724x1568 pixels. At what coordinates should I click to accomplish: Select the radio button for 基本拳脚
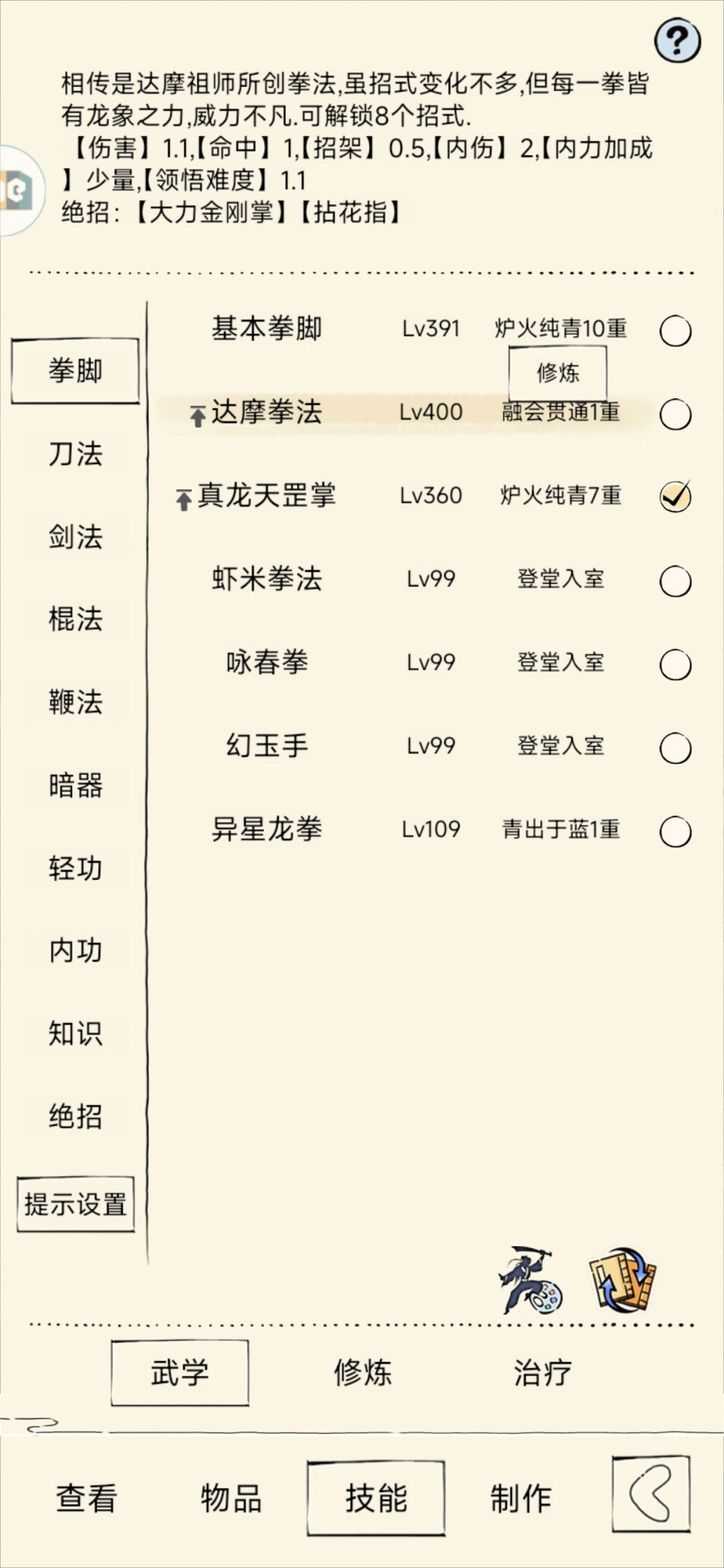675,331
